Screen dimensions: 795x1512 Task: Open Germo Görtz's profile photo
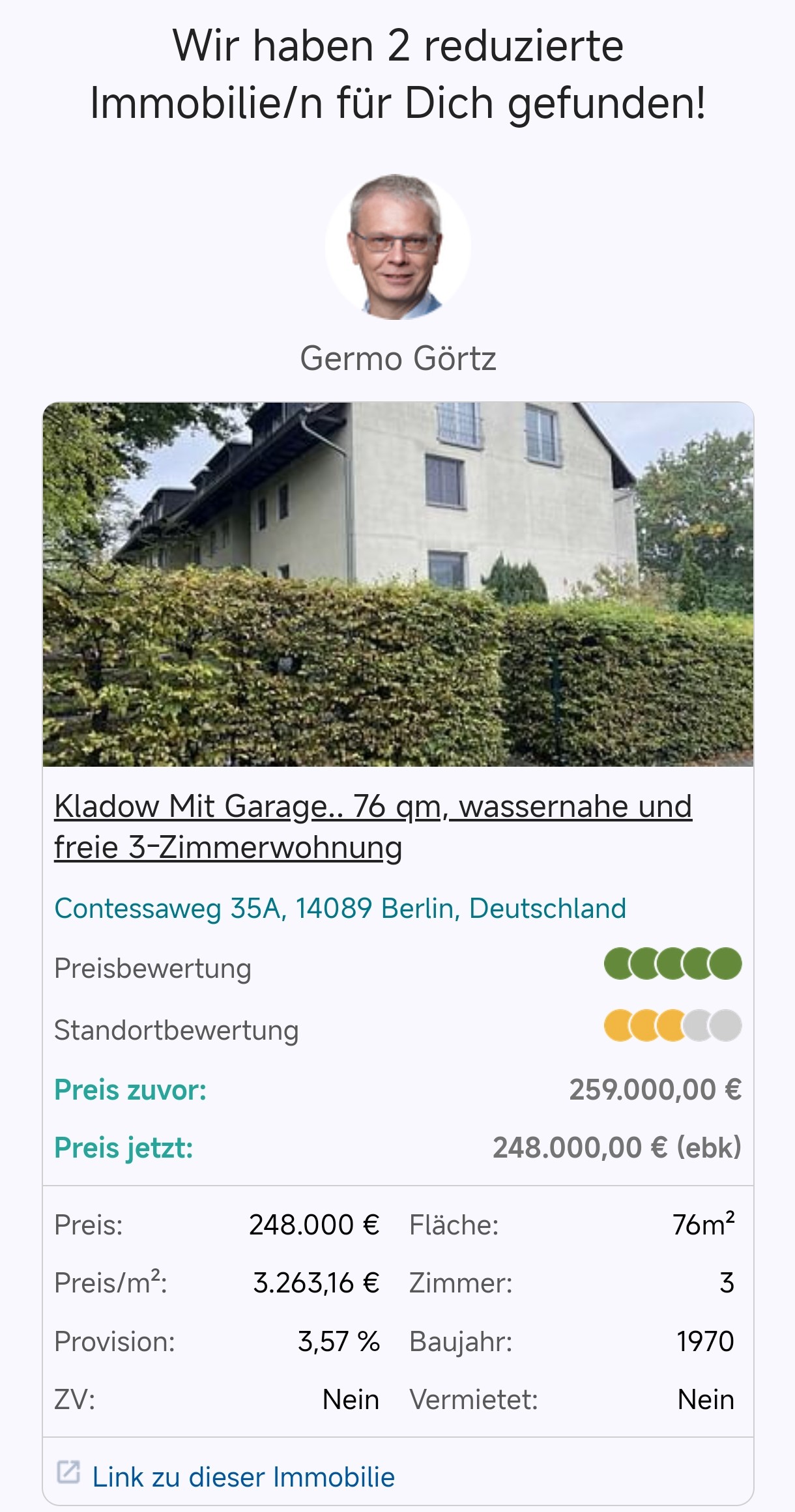397,248
